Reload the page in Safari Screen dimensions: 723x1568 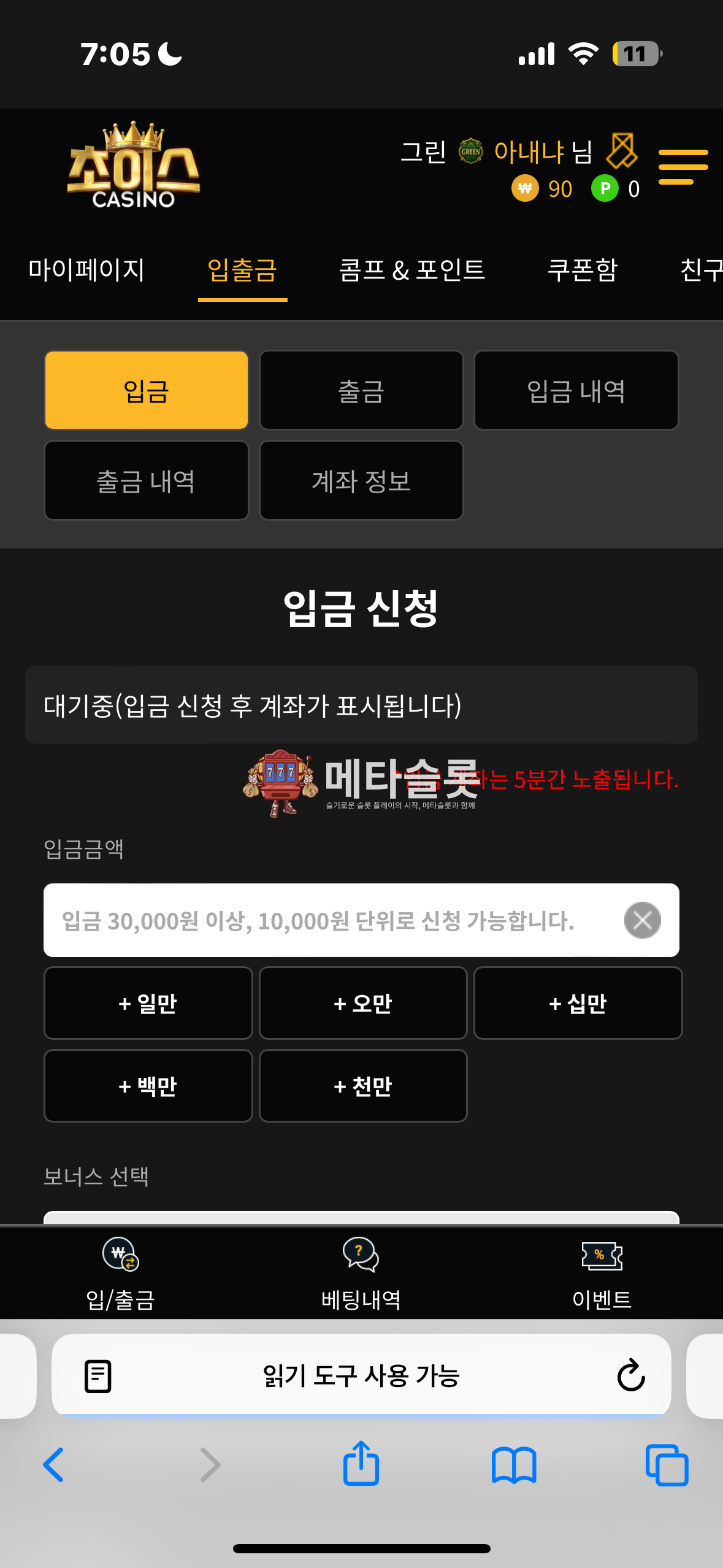pos(631,1375)
